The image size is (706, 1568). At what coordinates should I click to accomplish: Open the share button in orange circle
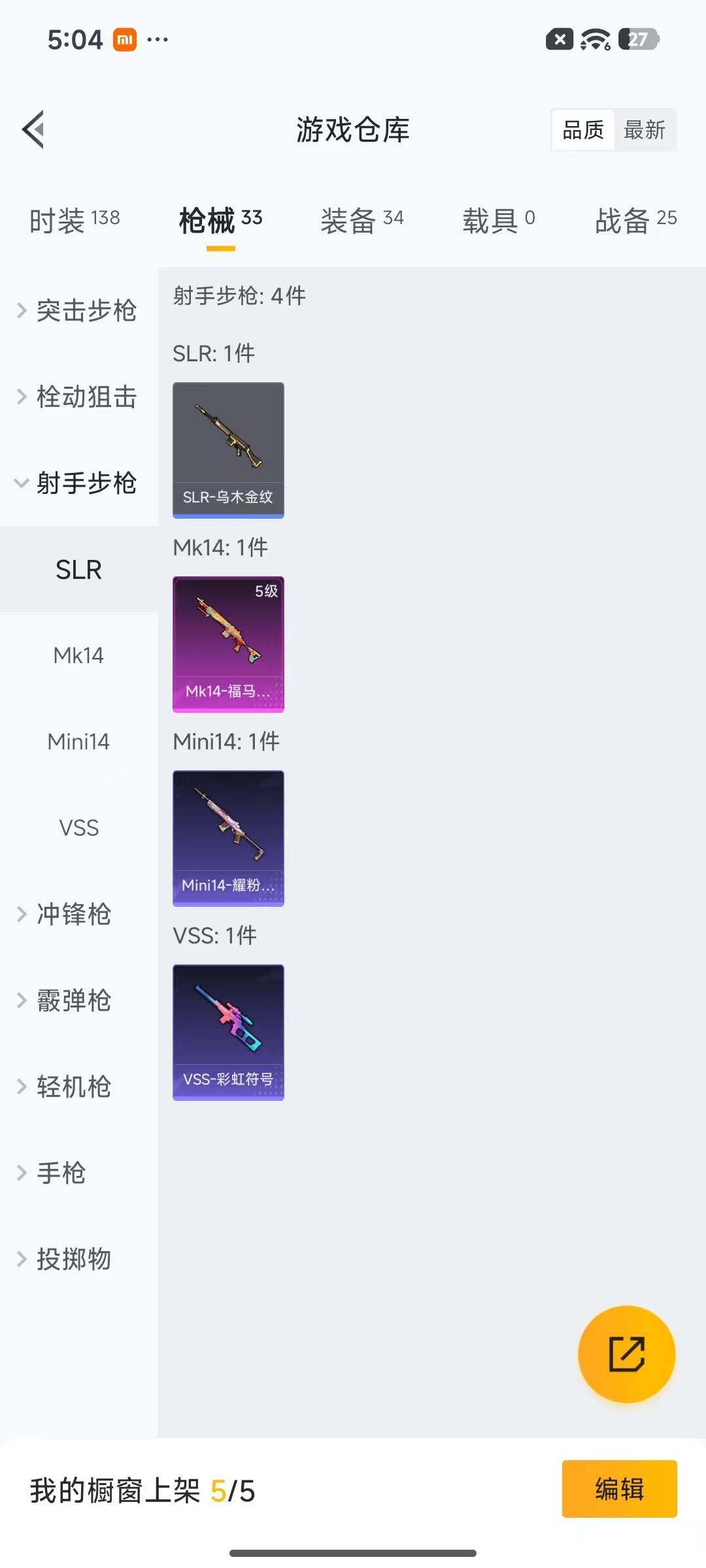point(626,1354)
